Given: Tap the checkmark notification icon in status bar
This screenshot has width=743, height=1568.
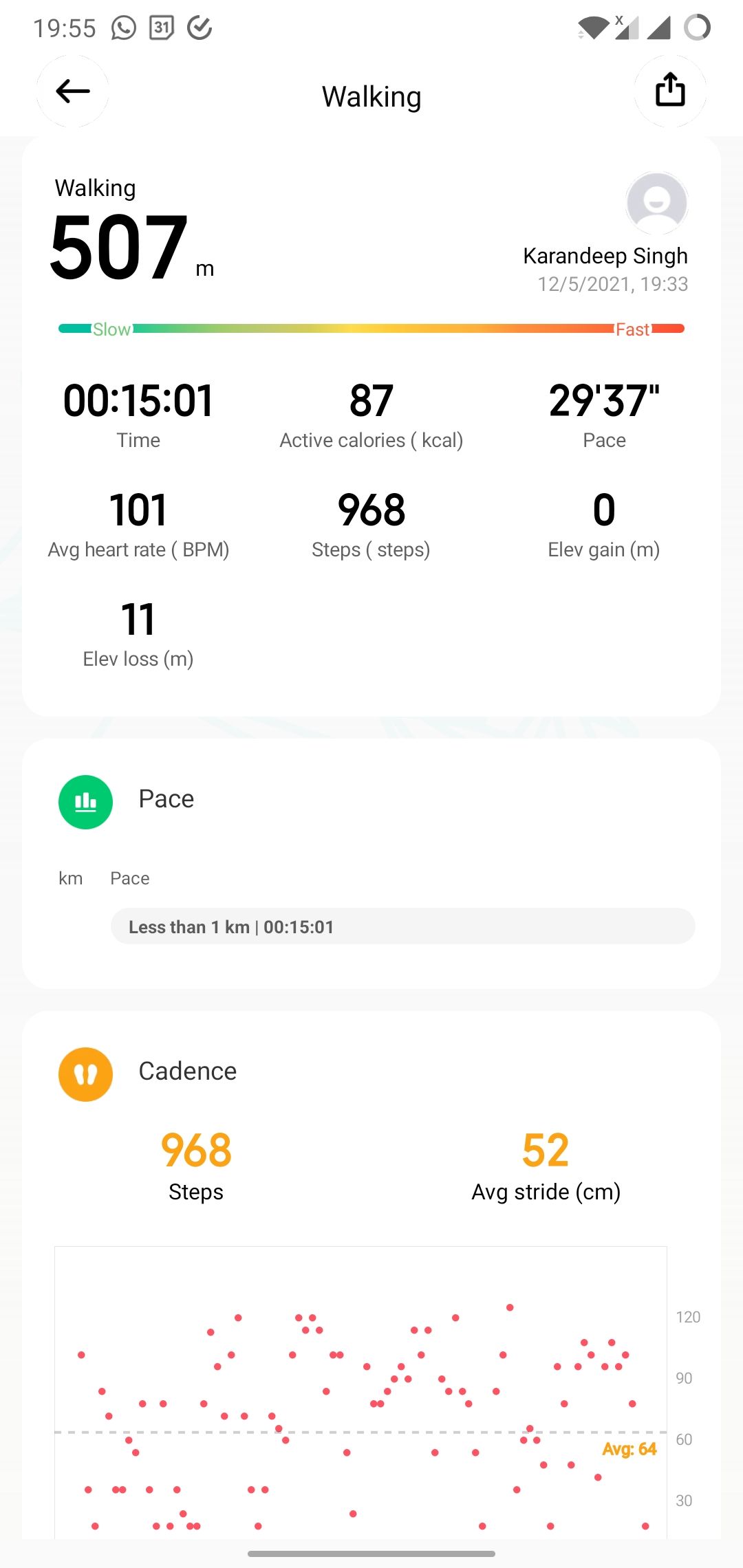Looking at the screenshot, I should coord(198,28).
